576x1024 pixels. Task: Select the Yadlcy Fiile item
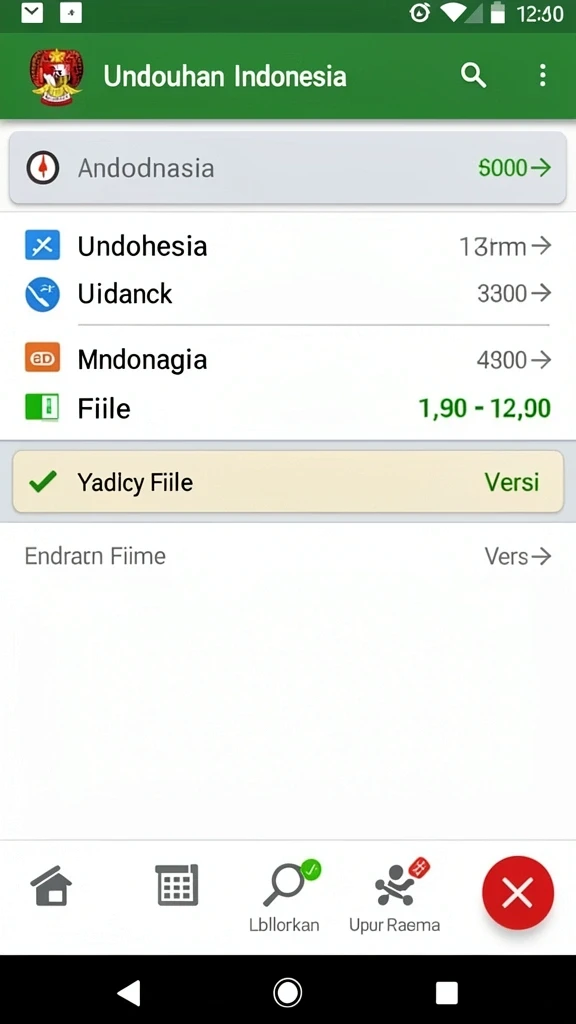pos(288,483)
